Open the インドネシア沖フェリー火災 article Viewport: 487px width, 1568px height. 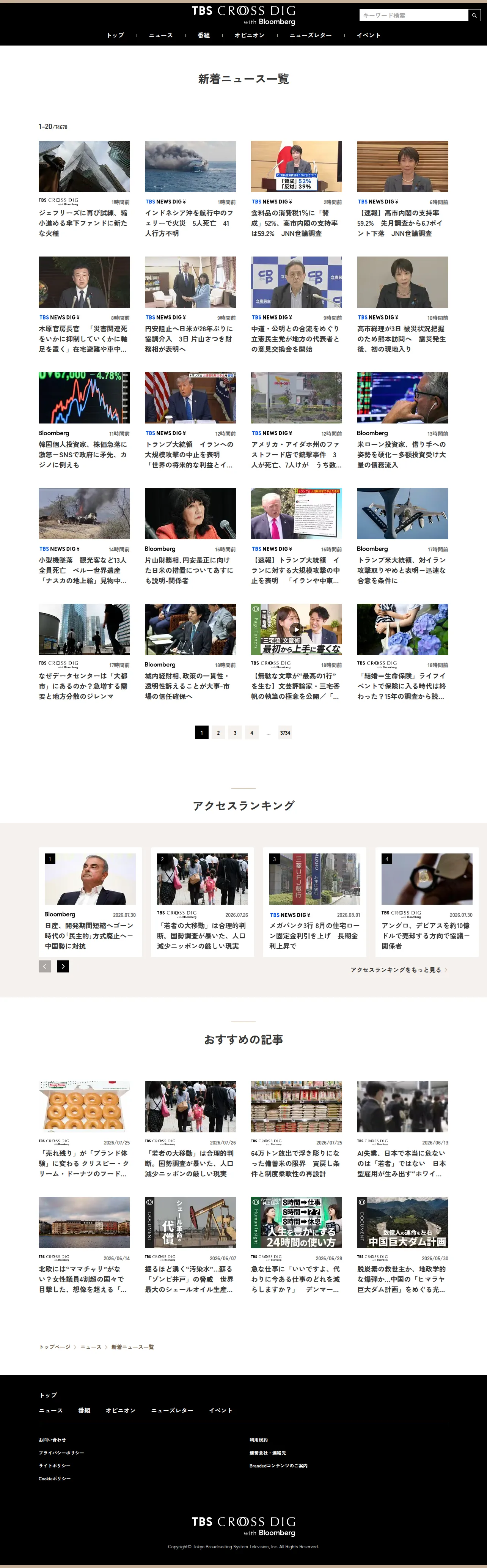pos(190,189)
